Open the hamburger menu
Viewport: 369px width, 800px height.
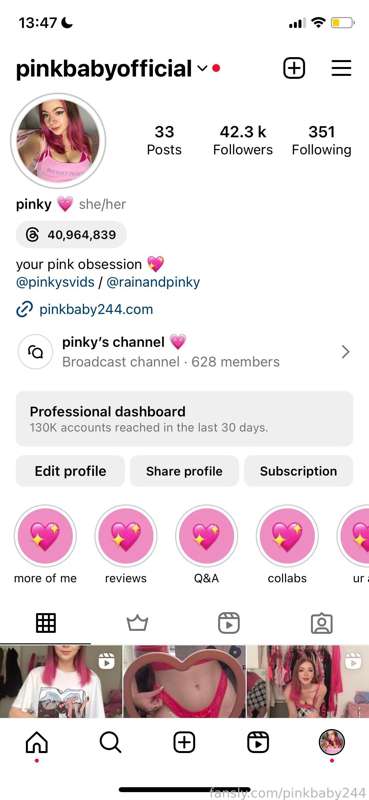click(341, 68)
